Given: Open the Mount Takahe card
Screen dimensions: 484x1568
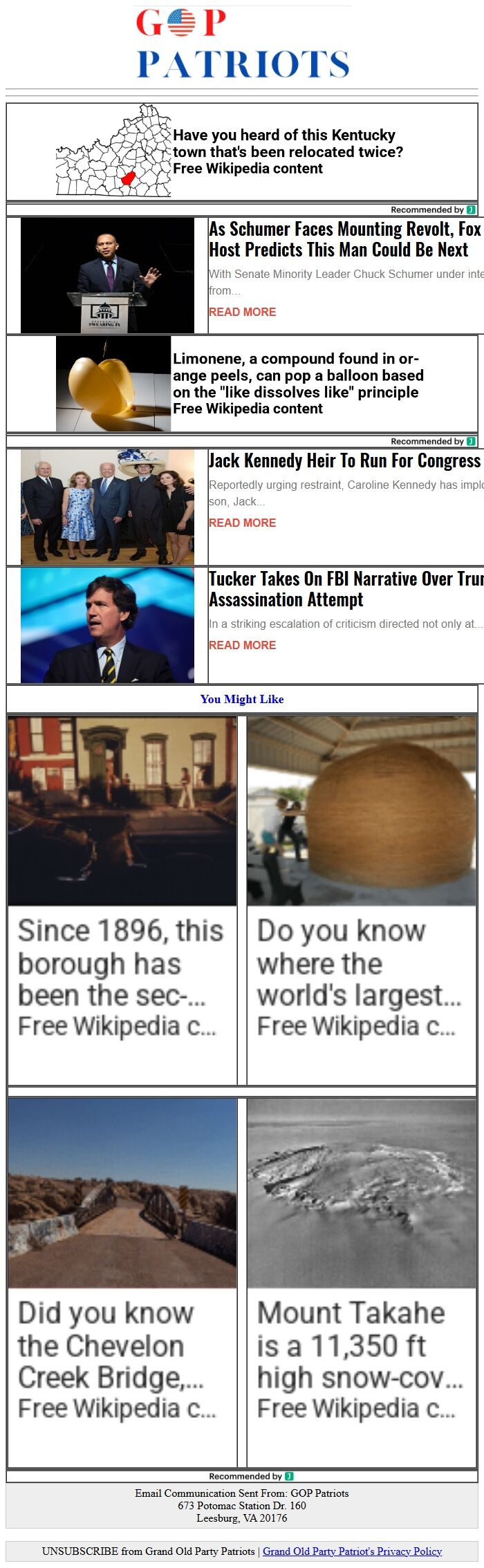Looking at the screenshot, I should 361,1281.
